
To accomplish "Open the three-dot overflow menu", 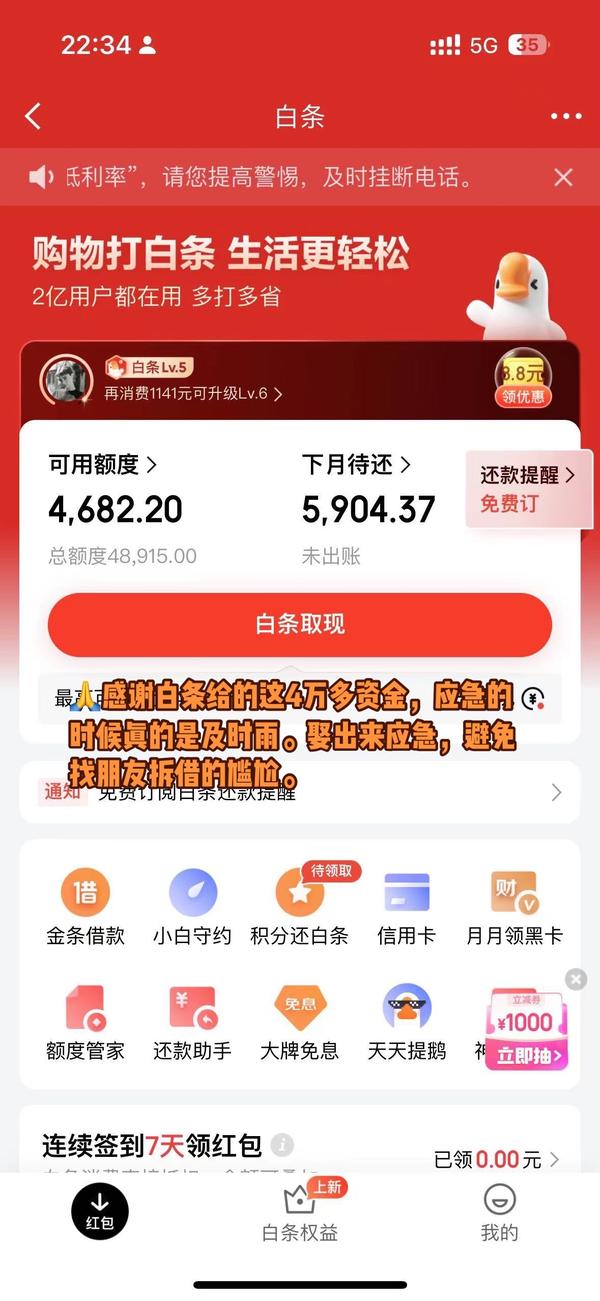I will (x=565, y=116).
